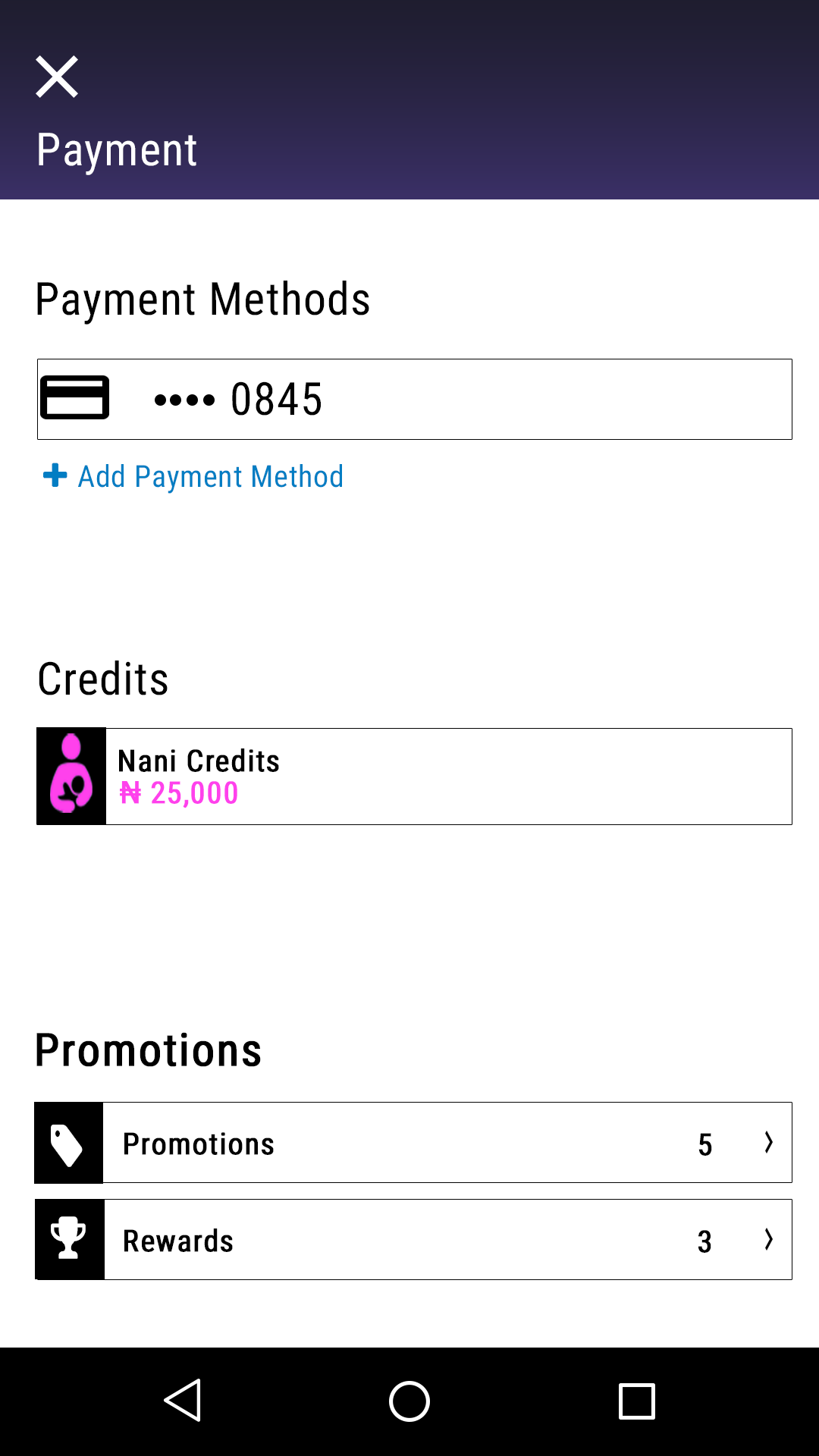This screenshot has height=1456, width=819.
Task: Go to the home screen
Action: 409,1401
